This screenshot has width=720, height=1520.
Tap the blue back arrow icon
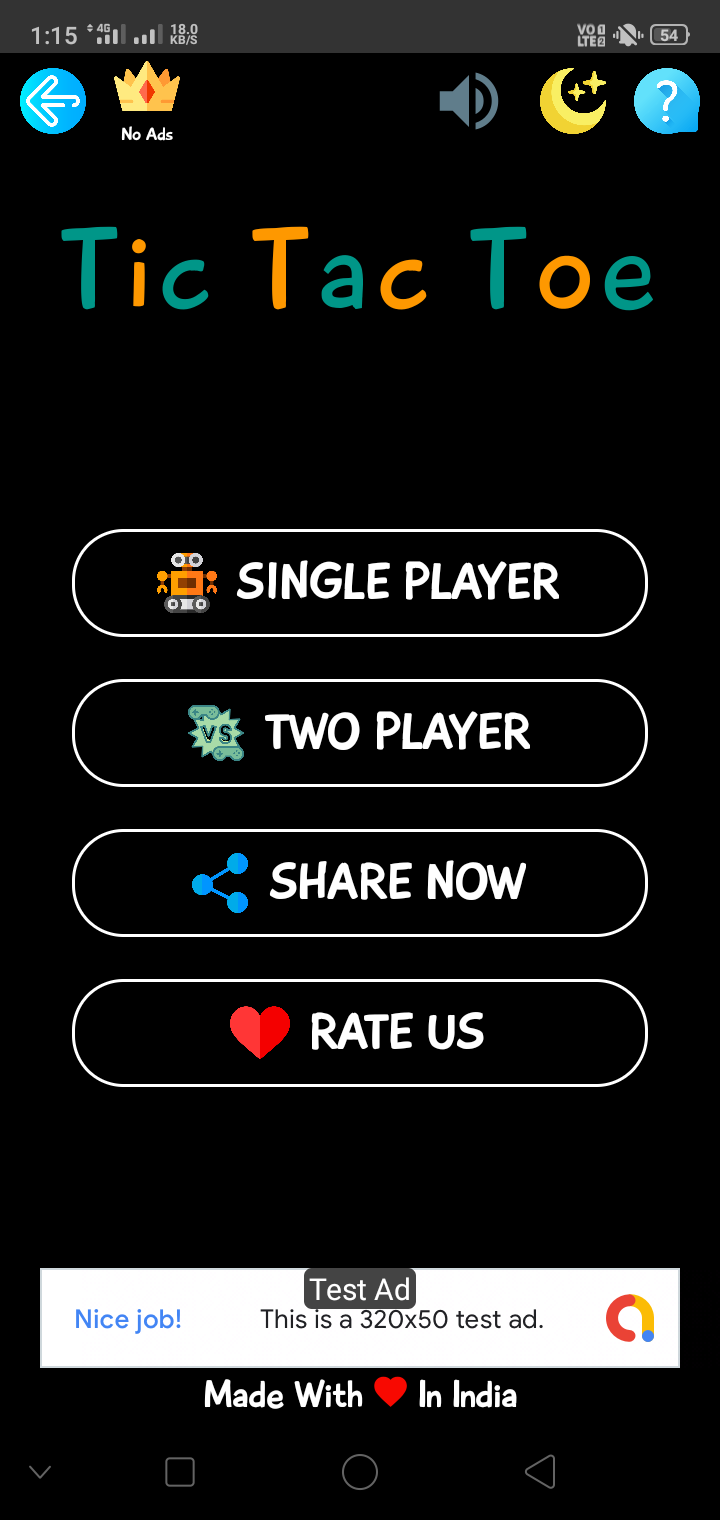click(53, 101)
